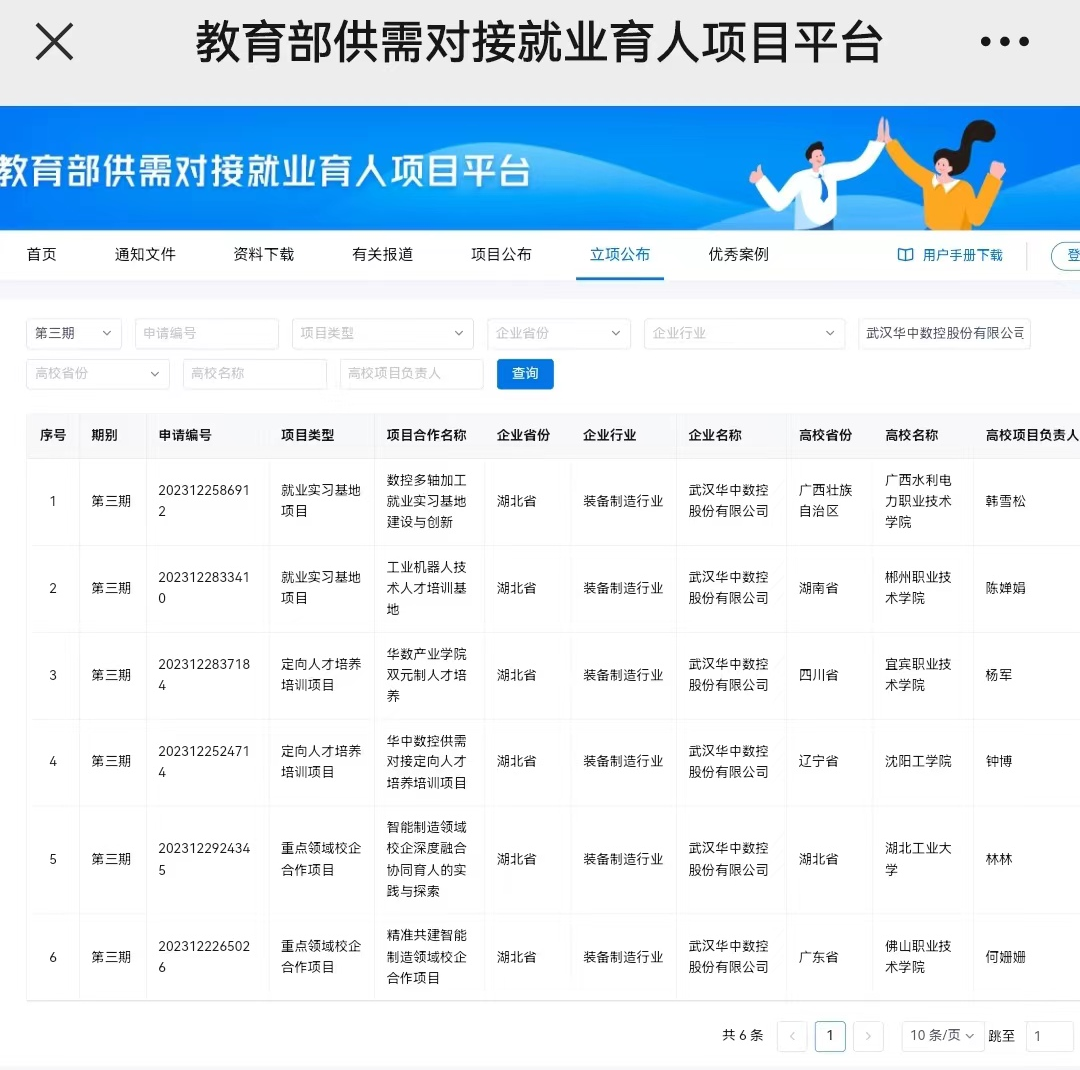The width and height of the screenshot is (1080, 1070).
Task: Open the 资料下载 tab
Action: (263, 254)
